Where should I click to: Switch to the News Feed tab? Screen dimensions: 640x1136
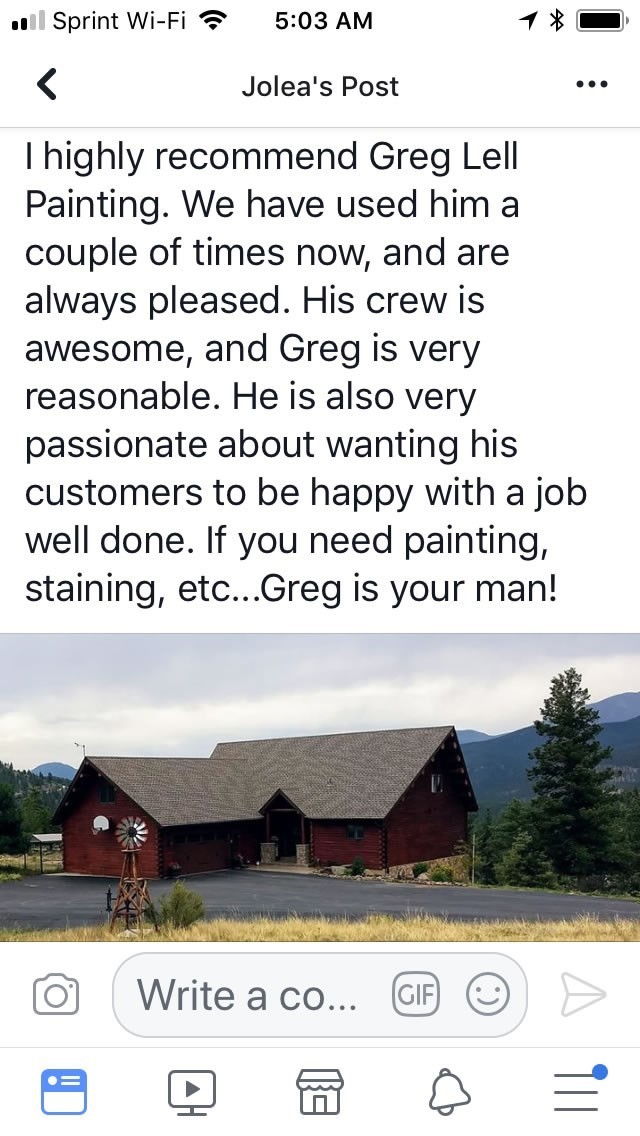point(64,1091)
